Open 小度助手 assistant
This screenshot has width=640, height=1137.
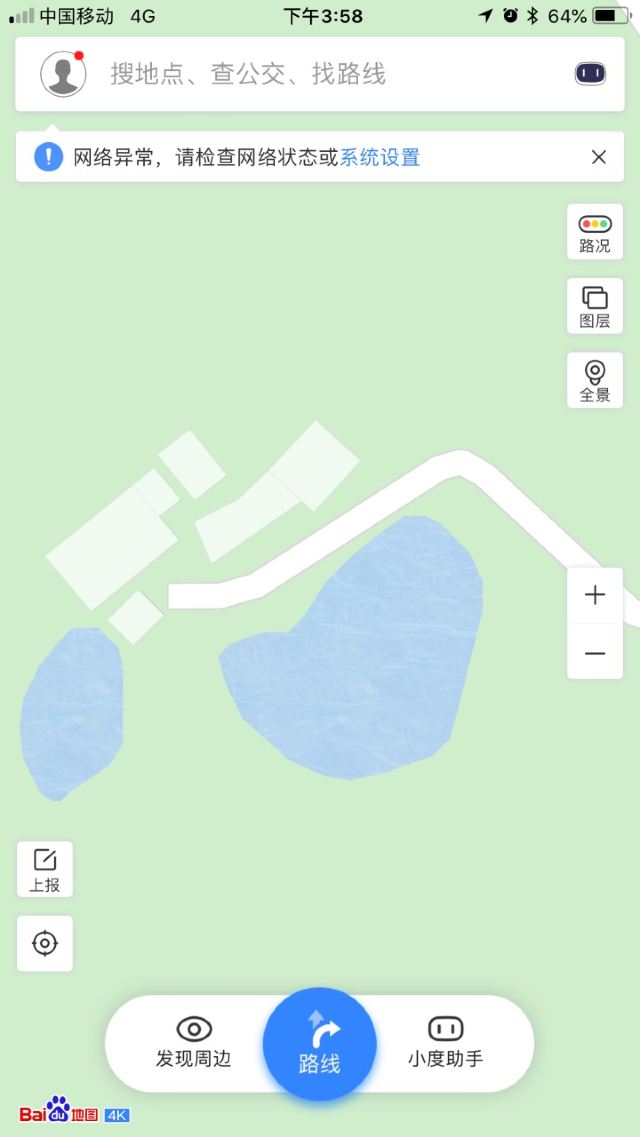point(445,1043)
